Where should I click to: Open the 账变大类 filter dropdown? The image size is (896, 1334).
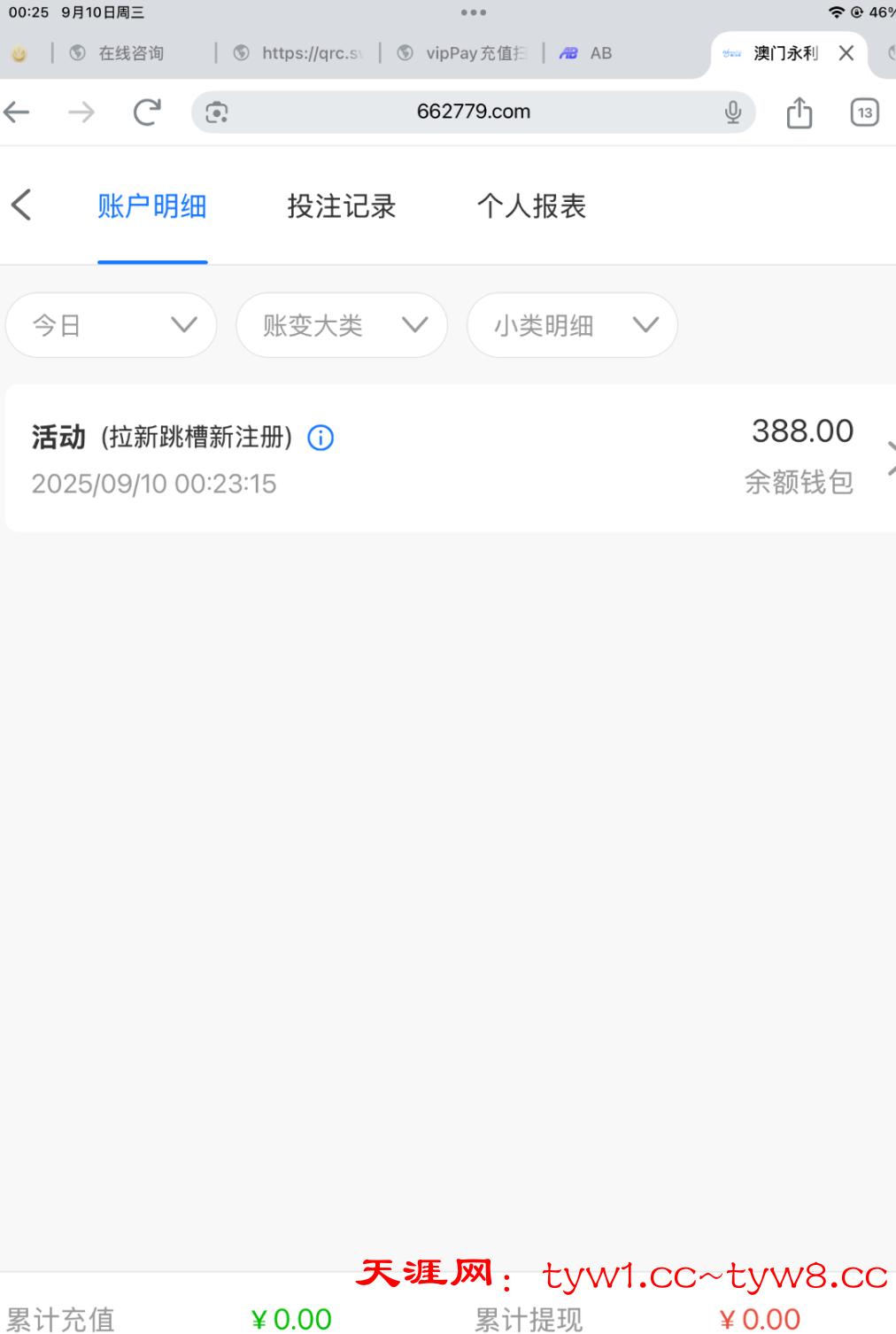click(x=342, y=325)
